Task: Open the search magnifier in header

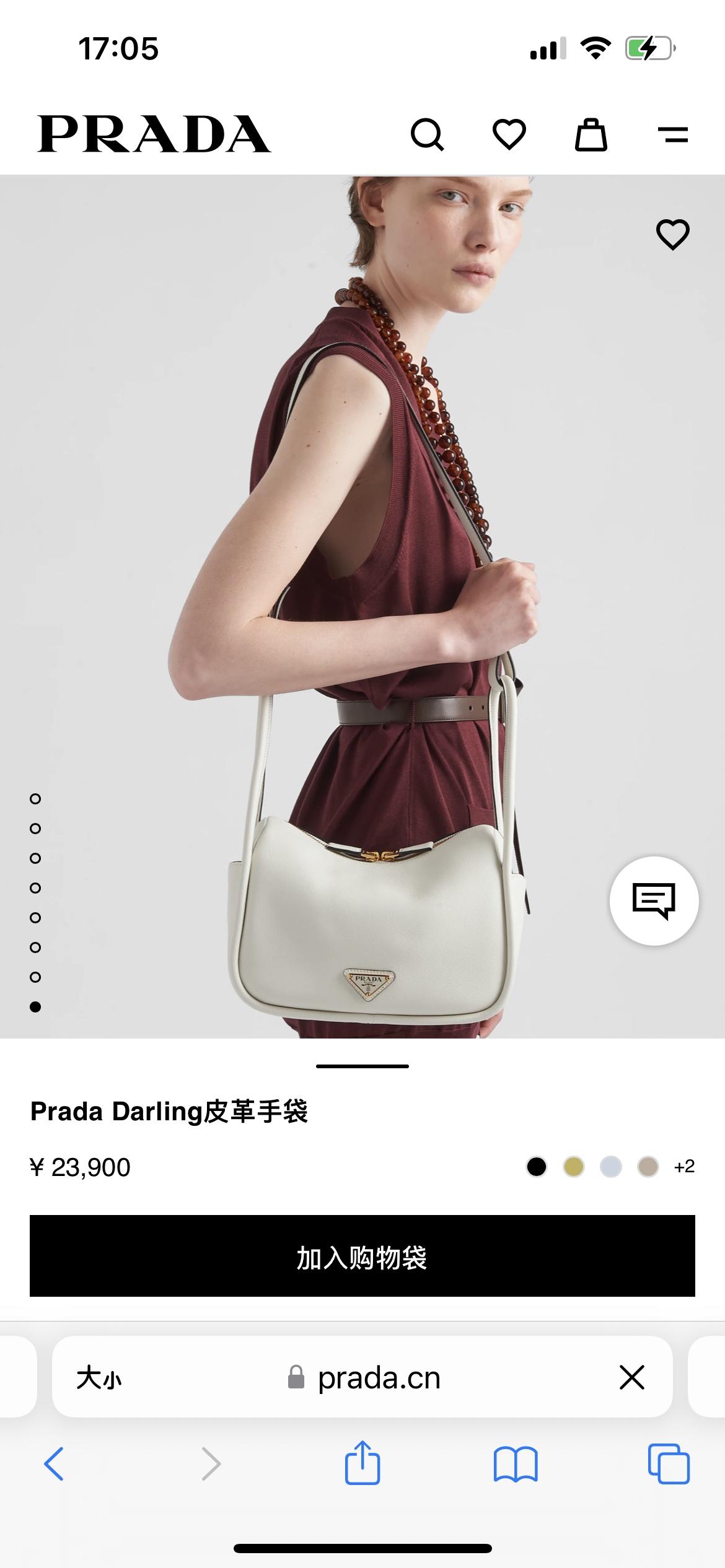Action: point(428,134)
